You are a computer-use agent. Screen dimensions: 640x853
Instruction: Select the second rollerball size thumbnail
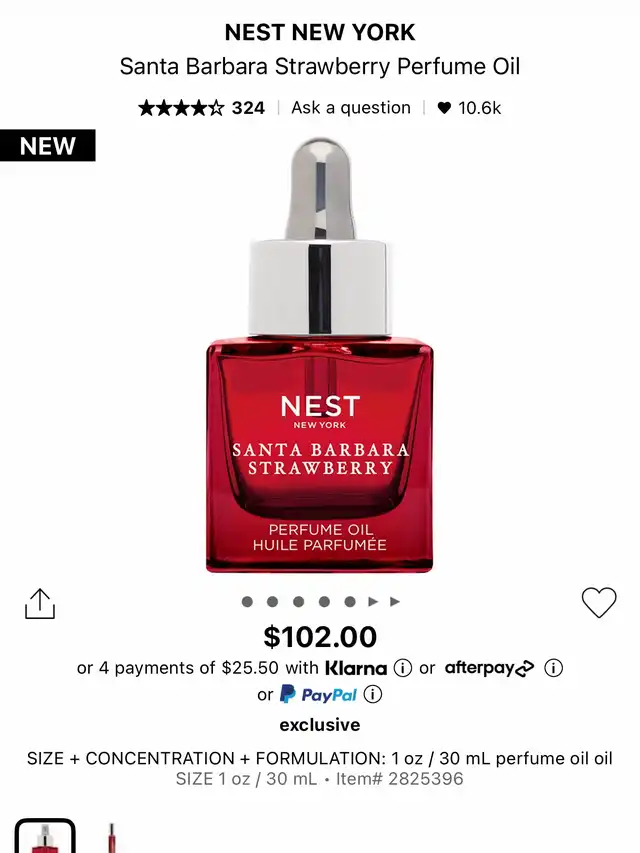112,838
